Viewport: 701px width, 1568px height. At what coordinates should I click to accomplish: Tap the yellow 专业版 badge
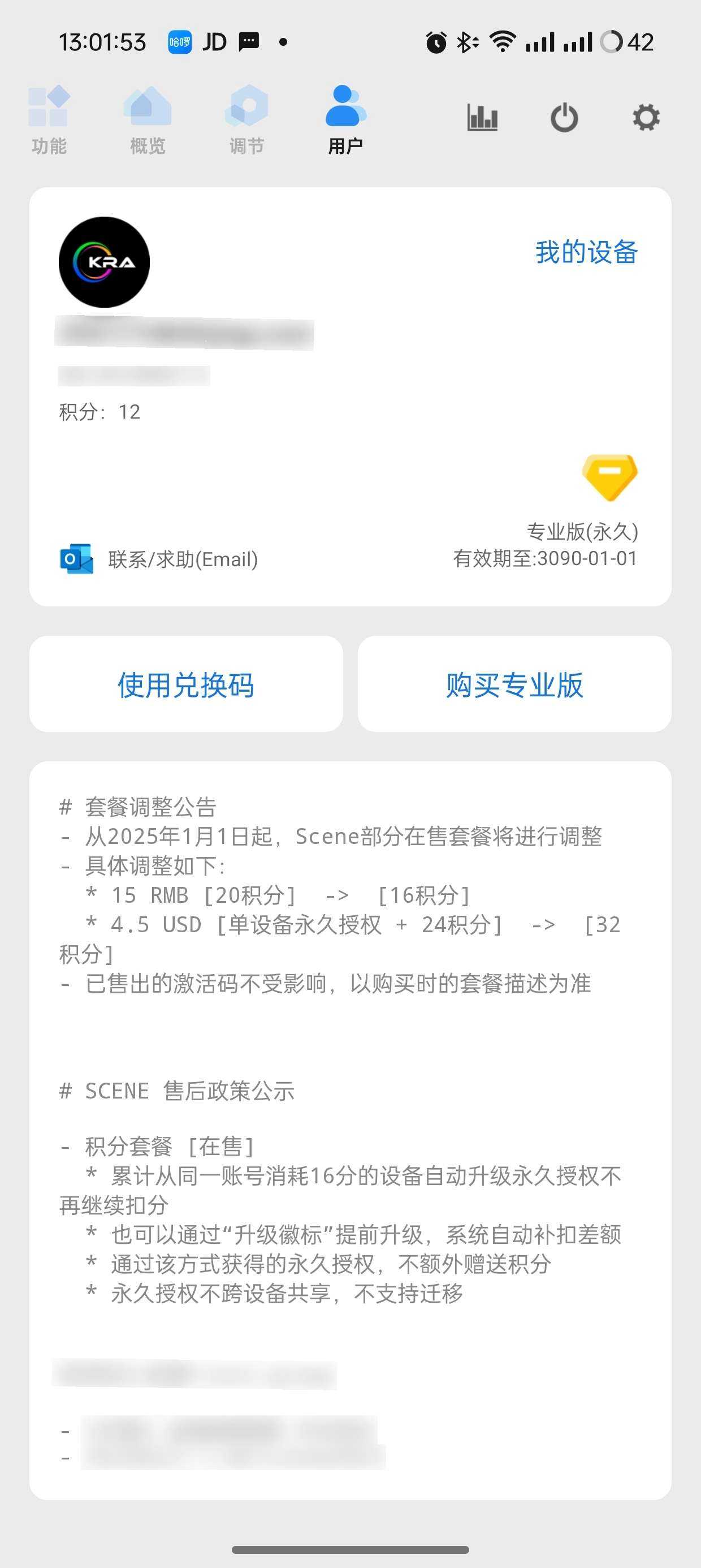point(609,477)
